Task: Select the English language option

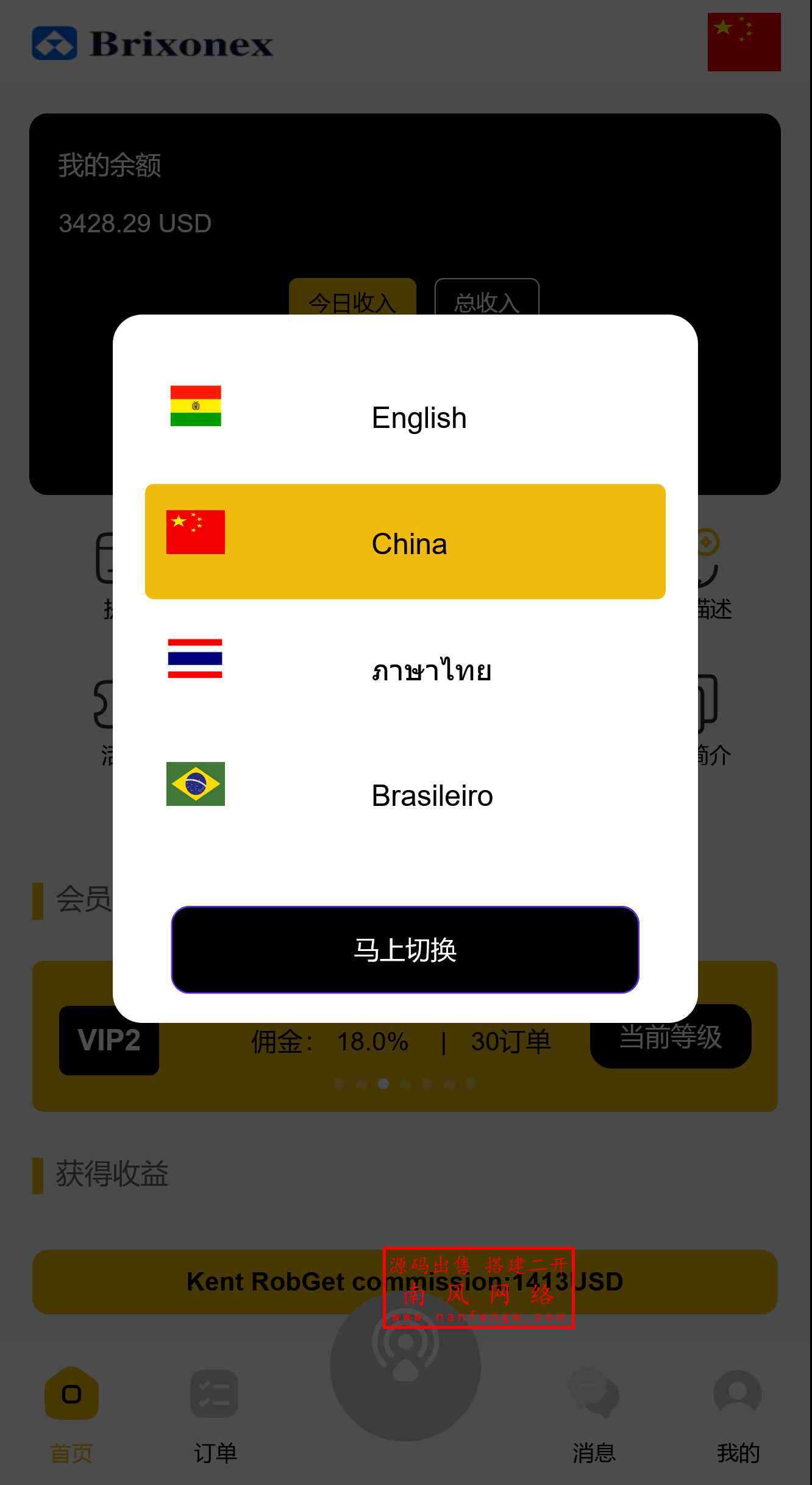Action: pos(419,417)
